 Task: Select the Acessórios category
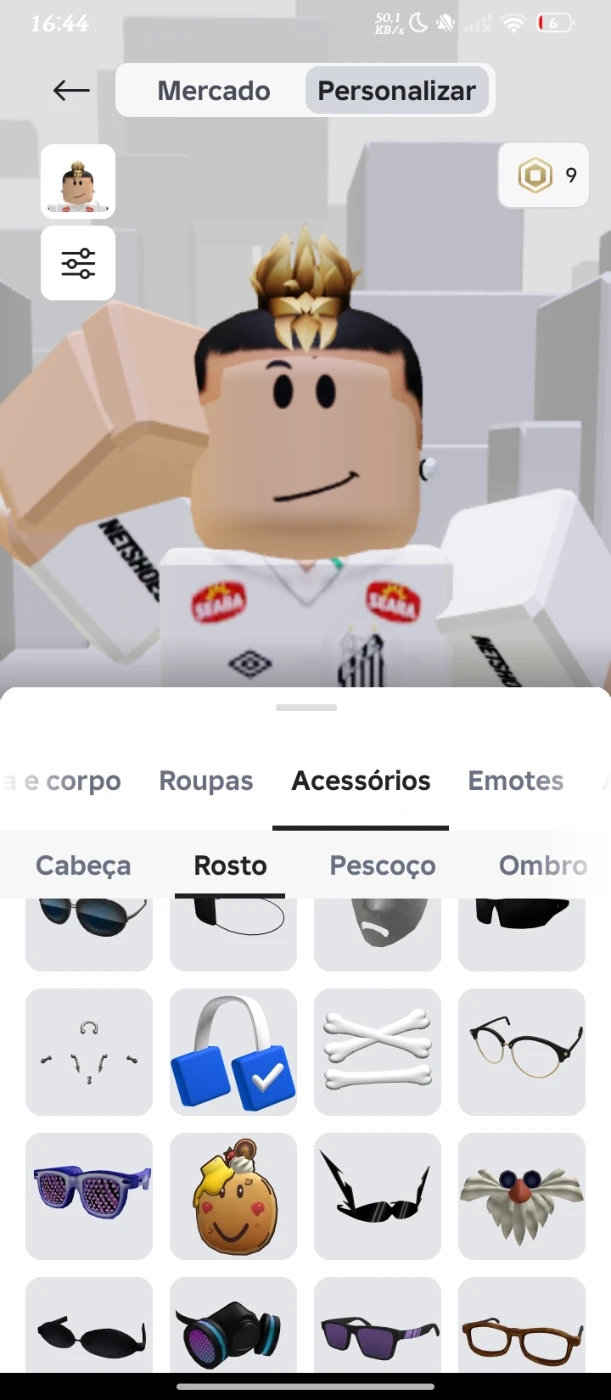point(361,781)
